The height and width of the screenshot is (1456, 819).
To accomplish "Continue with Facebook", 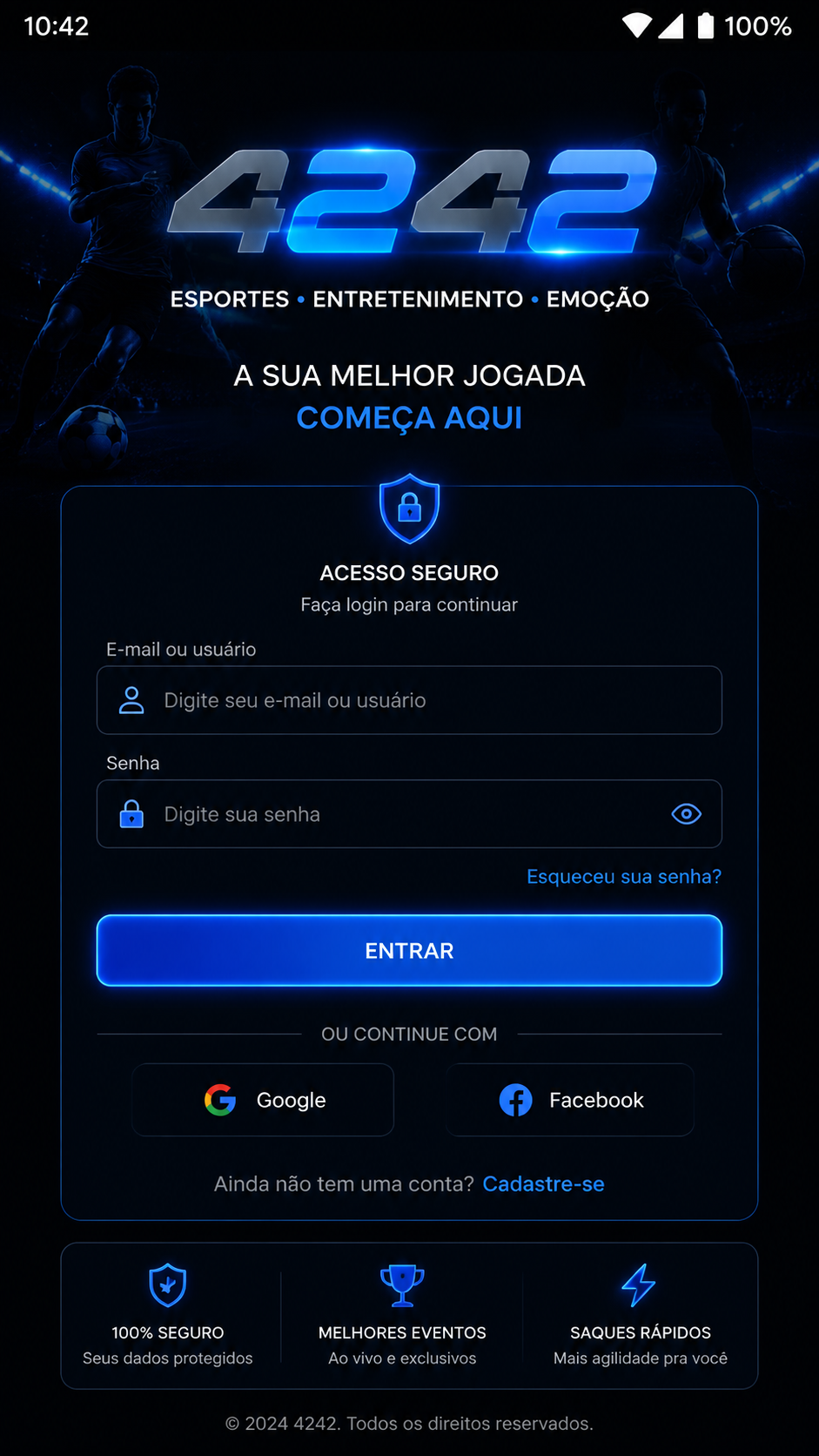I will (x=570, y=1100).
